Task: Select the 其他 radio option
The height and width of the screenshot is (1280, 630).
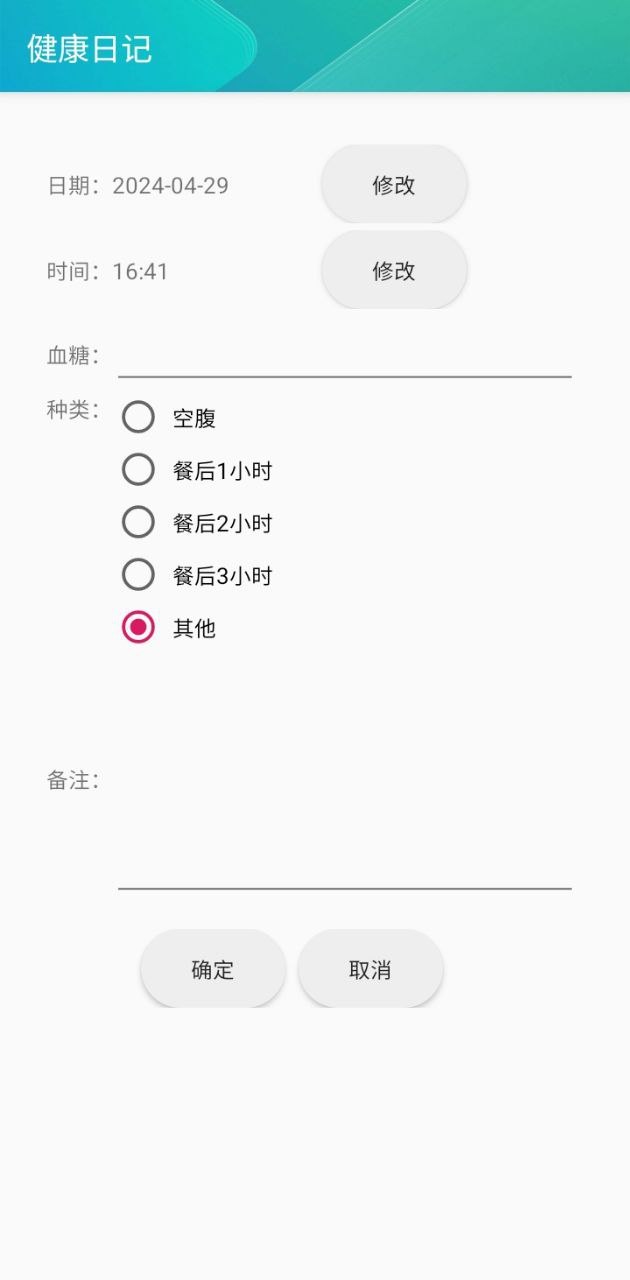Action: point(138,628)
